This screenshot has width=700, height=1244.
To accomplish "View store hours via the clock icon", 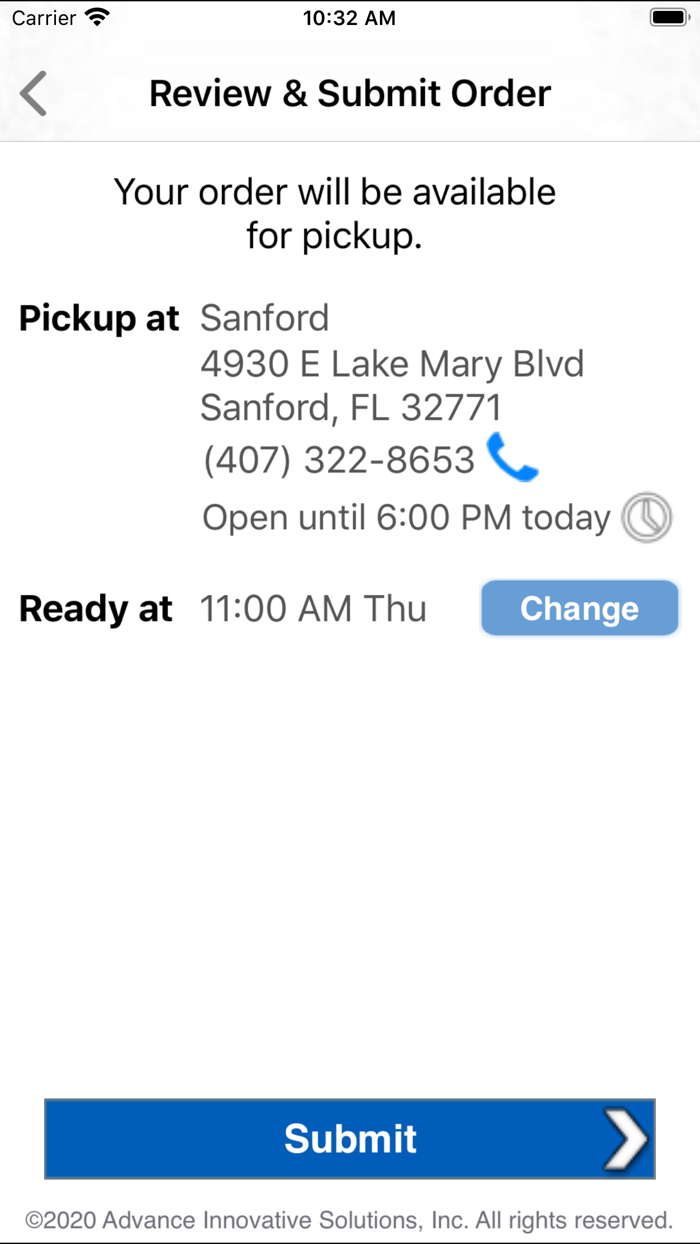I will point(647,518).
